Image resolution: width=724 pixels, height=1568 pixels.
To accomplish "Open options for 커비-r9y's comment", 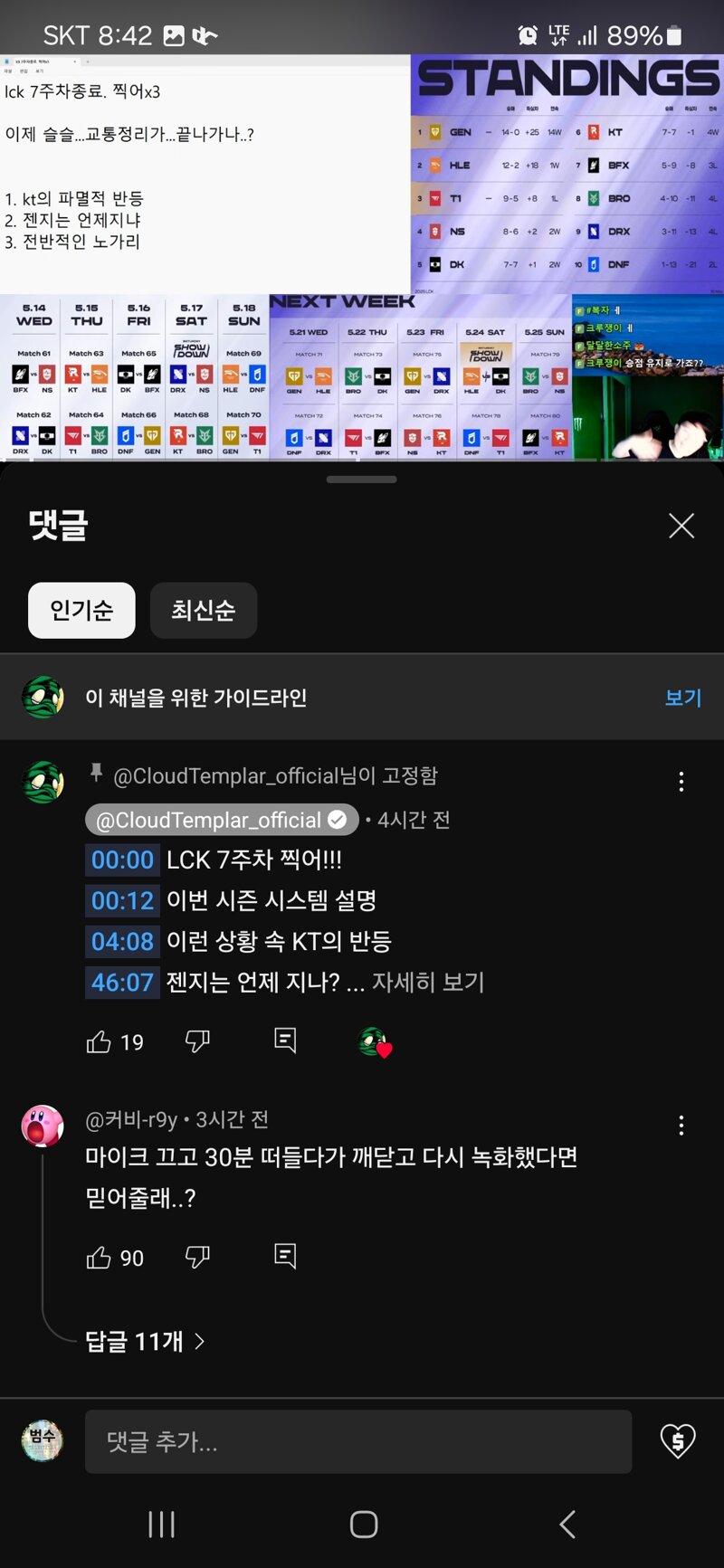I will pos(681,1126).
